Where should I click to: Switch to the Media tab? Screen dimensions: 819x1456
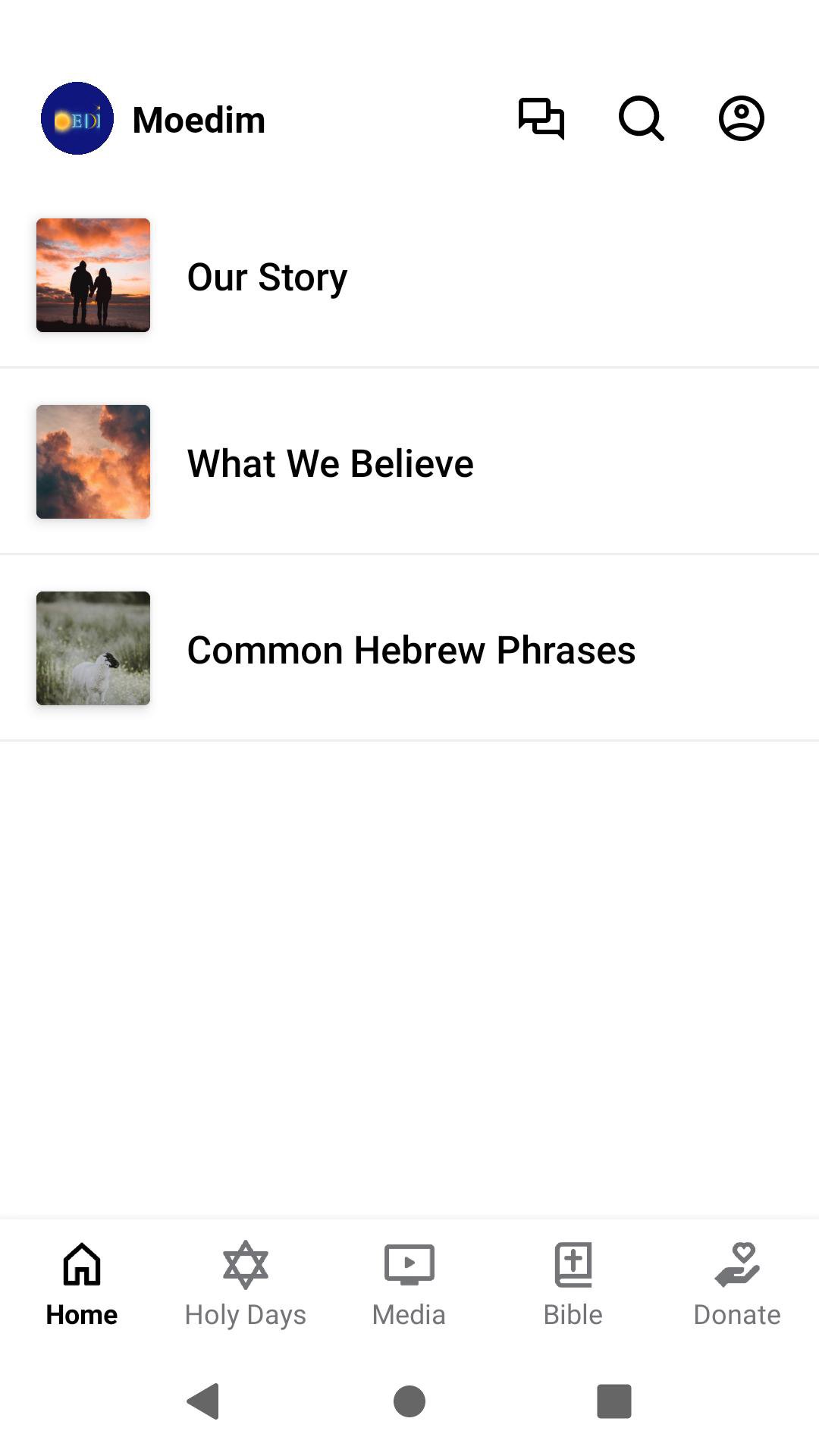tap(409, 1283)
